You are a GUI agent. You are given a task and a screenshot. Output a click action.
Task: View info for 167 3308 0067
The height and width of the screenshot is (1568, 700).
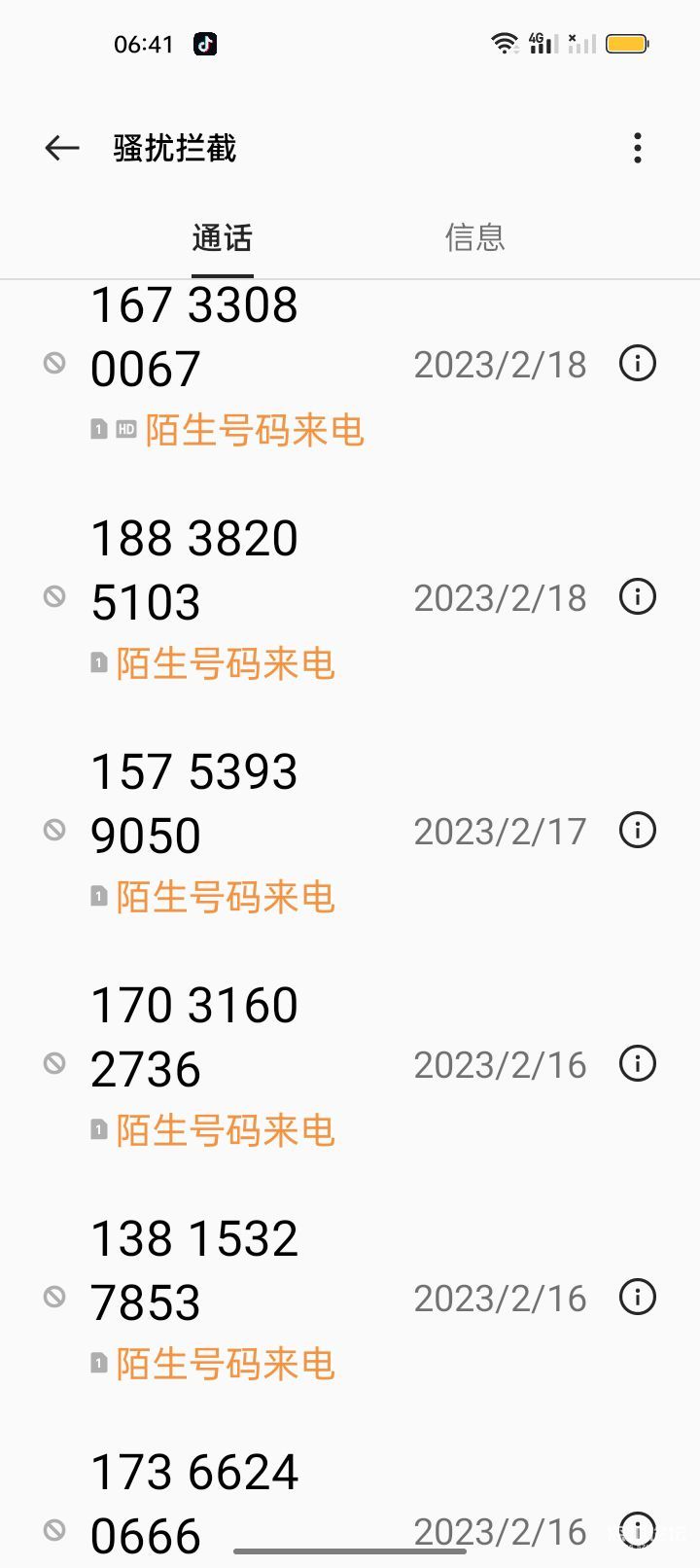tap(638, 364)
